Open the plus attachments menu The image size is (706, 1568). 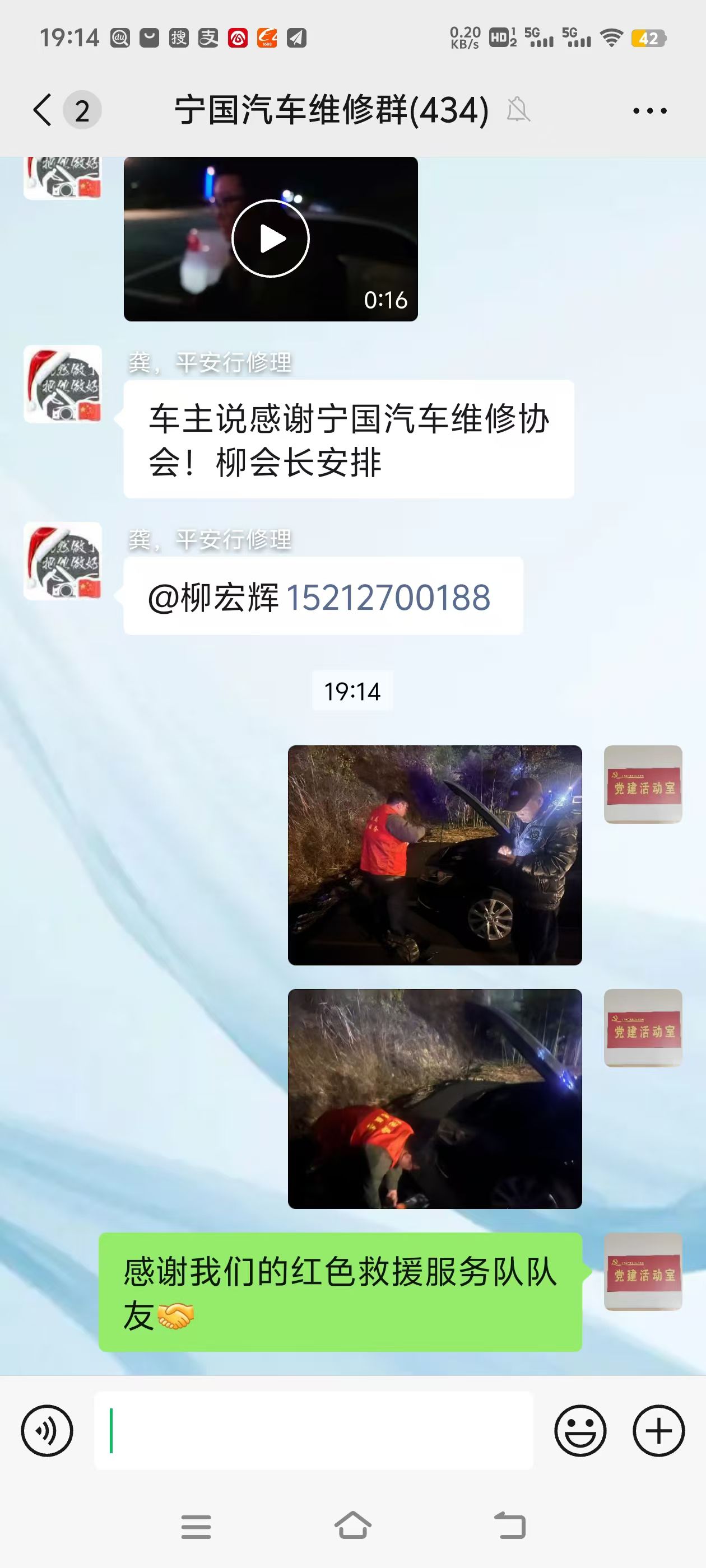[x=658, y=1430]
